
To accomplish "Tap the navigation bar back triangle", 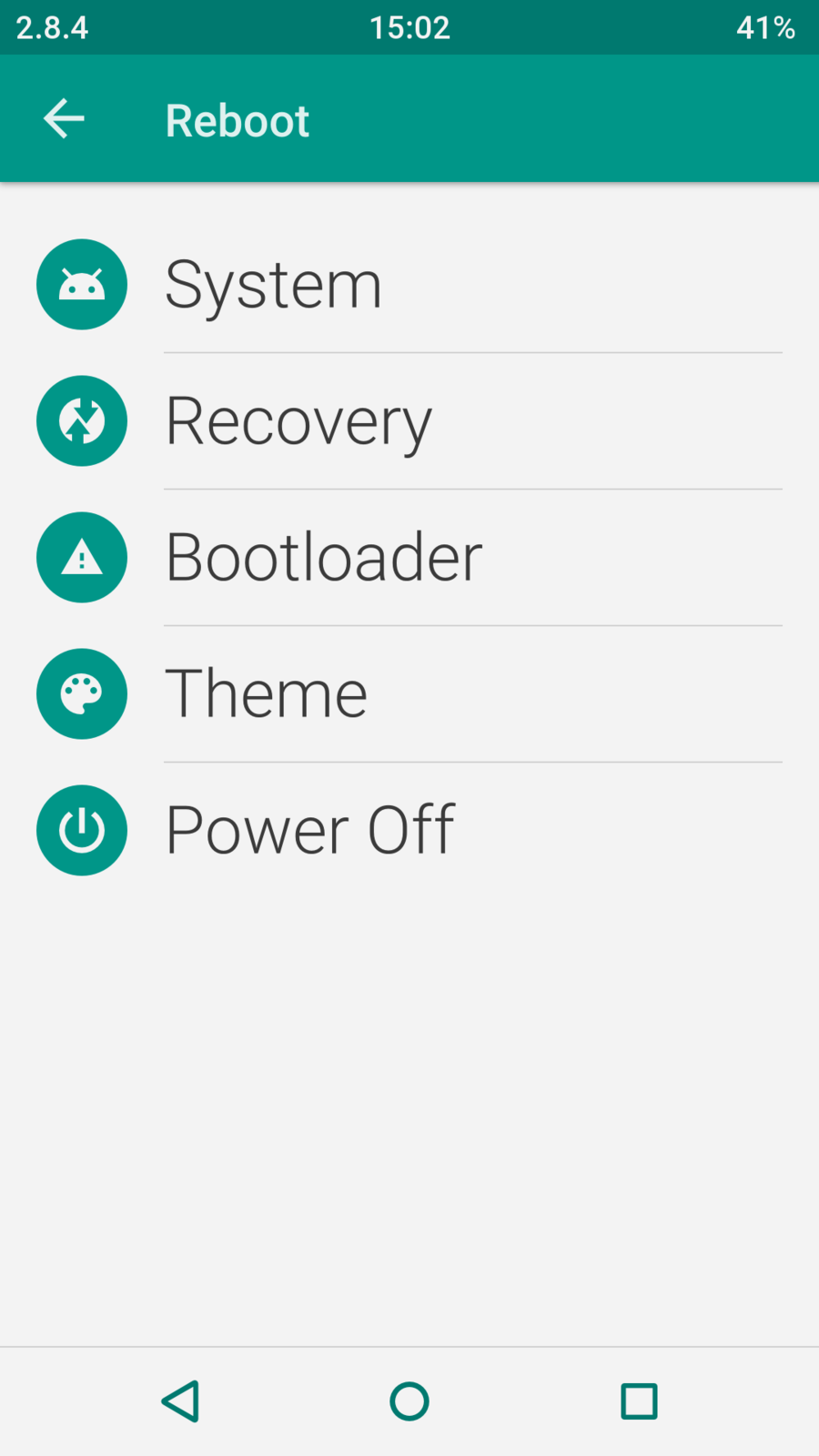I will (180, 1401).
